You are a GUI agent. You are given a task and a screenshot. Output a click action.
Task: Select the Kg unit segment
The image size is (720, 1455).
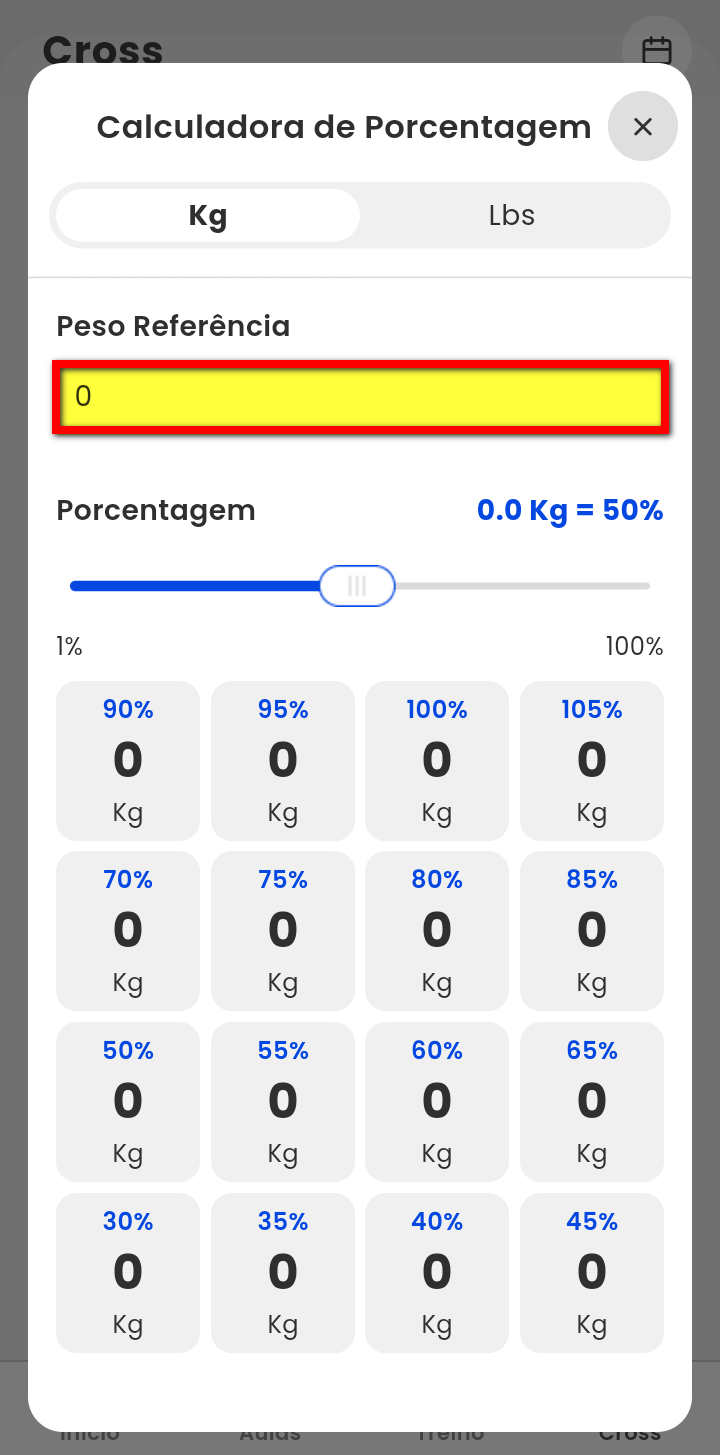[208, 215]
